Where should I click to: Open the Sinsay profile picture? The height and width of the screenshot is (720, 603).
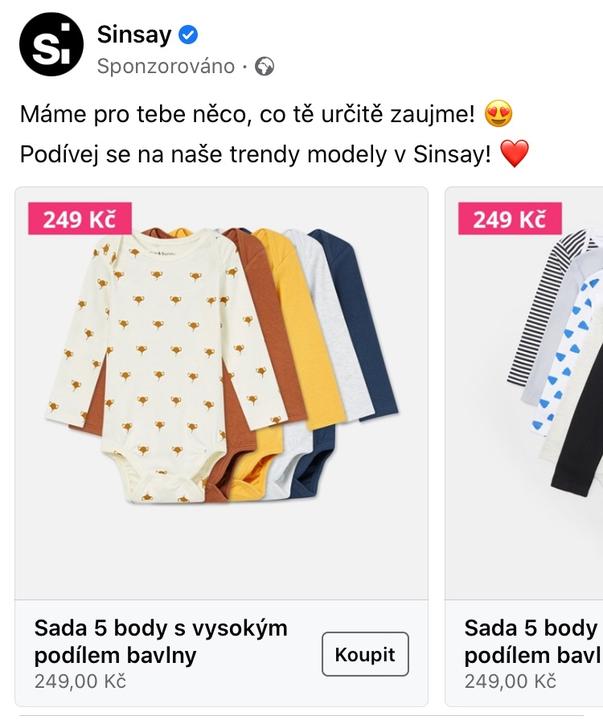pyautogui.click(x=51, y=45)
